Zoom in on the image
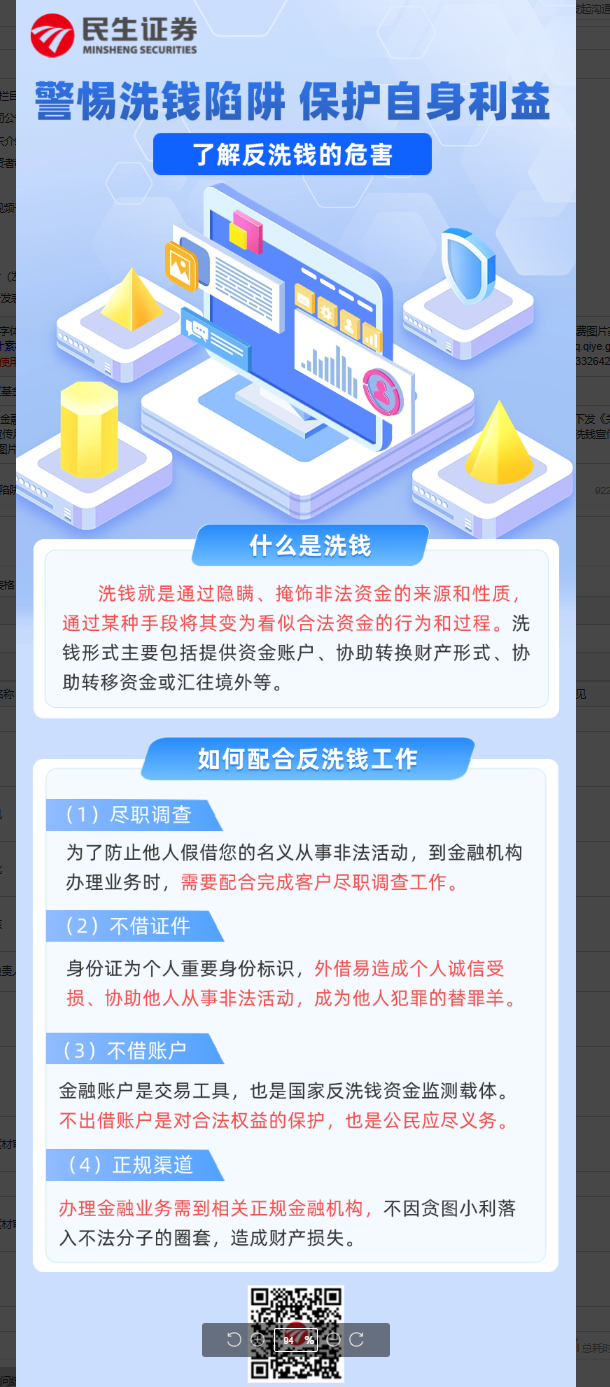The image size is (610, 1387). tap(258, 1340)
